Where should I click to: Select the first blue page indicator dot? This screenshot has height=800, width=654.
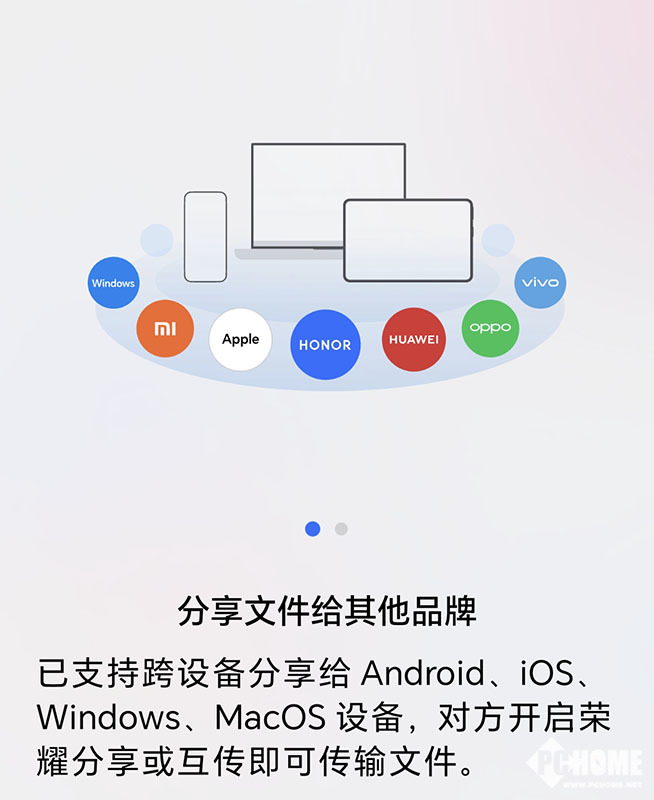(312, 529)
